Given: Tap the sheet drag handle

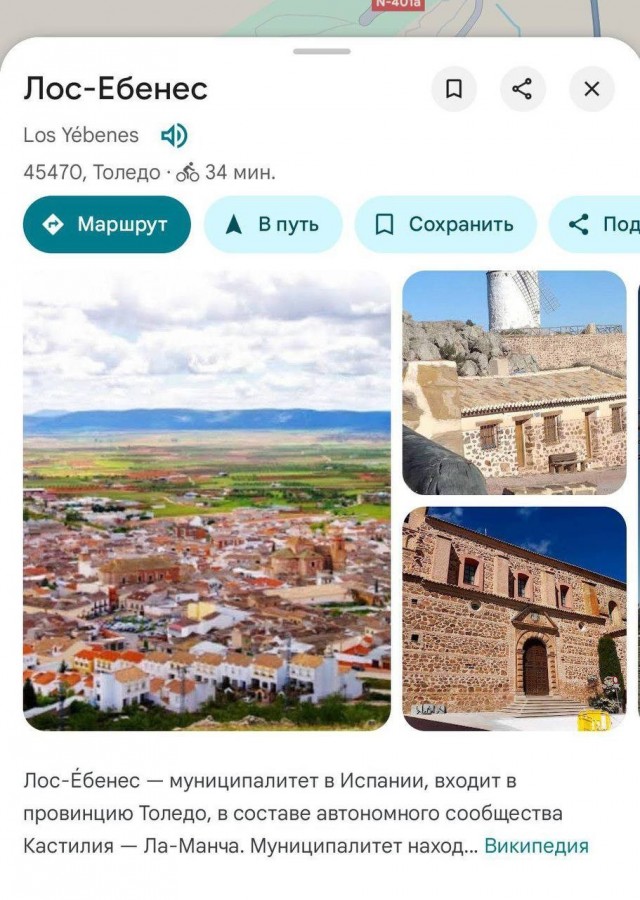Looking at the screenshot, I should (x=322, y=51).
